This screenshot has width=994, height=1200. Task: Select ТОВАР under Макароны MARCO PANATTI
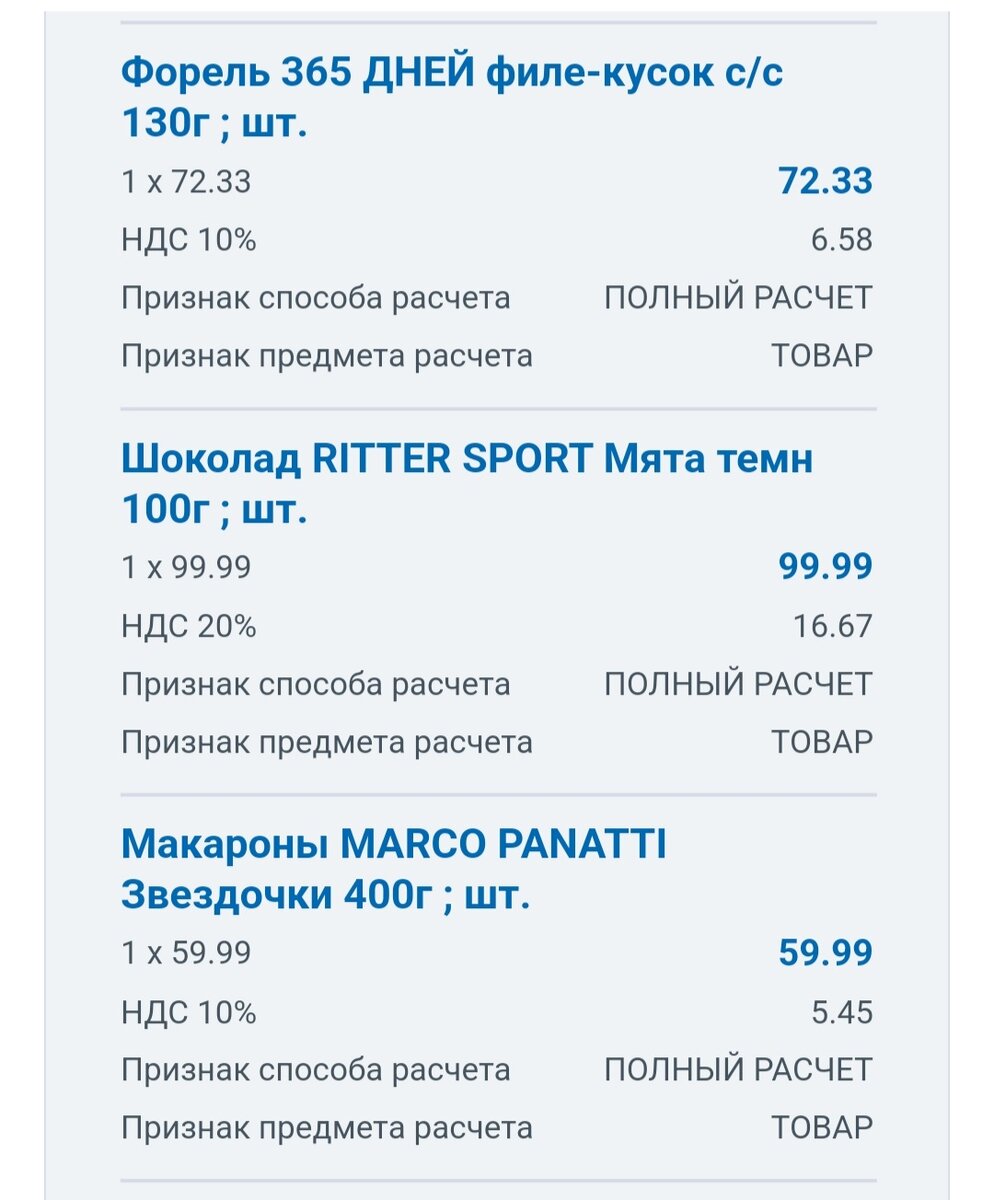(826, 1125)
